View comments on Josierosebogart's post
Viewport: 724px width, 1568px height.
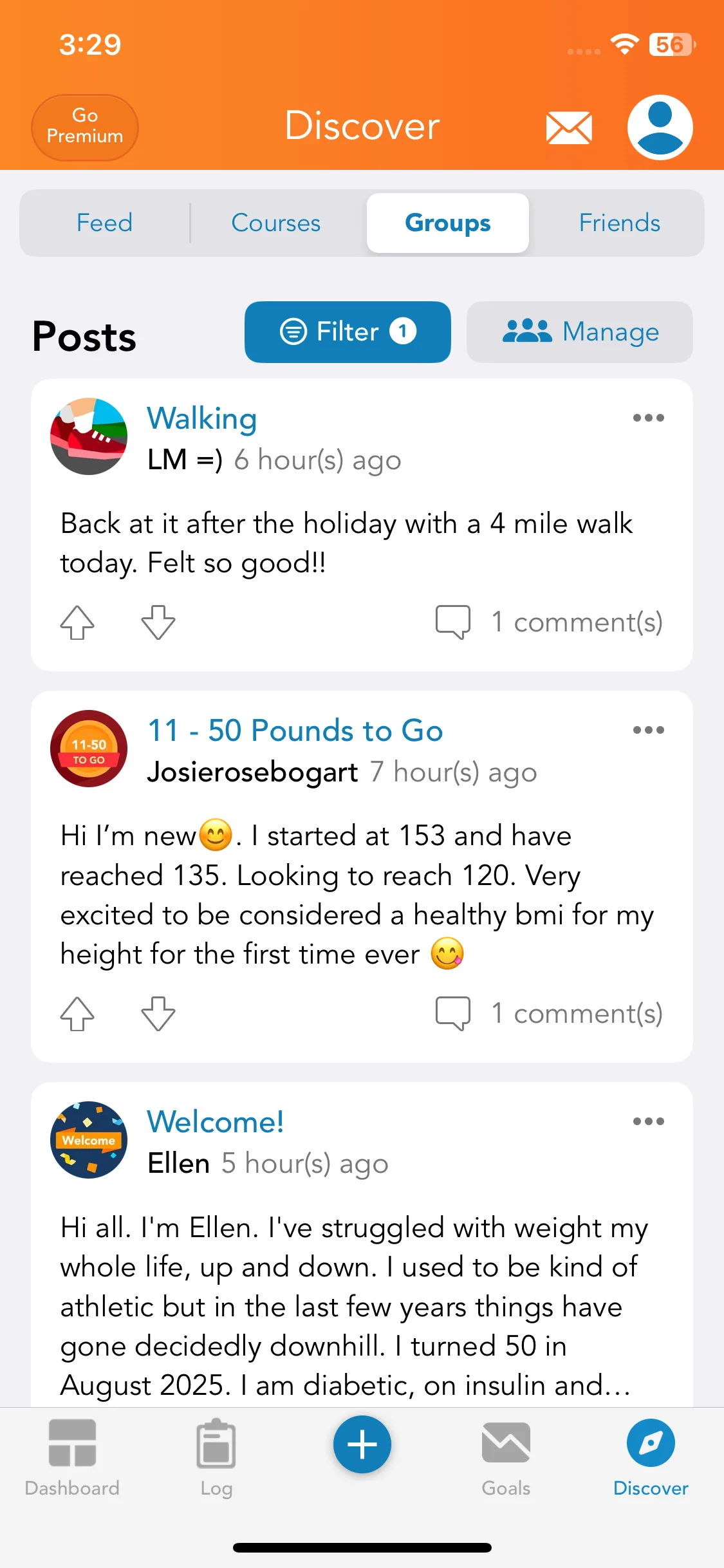pos(550,1014)
